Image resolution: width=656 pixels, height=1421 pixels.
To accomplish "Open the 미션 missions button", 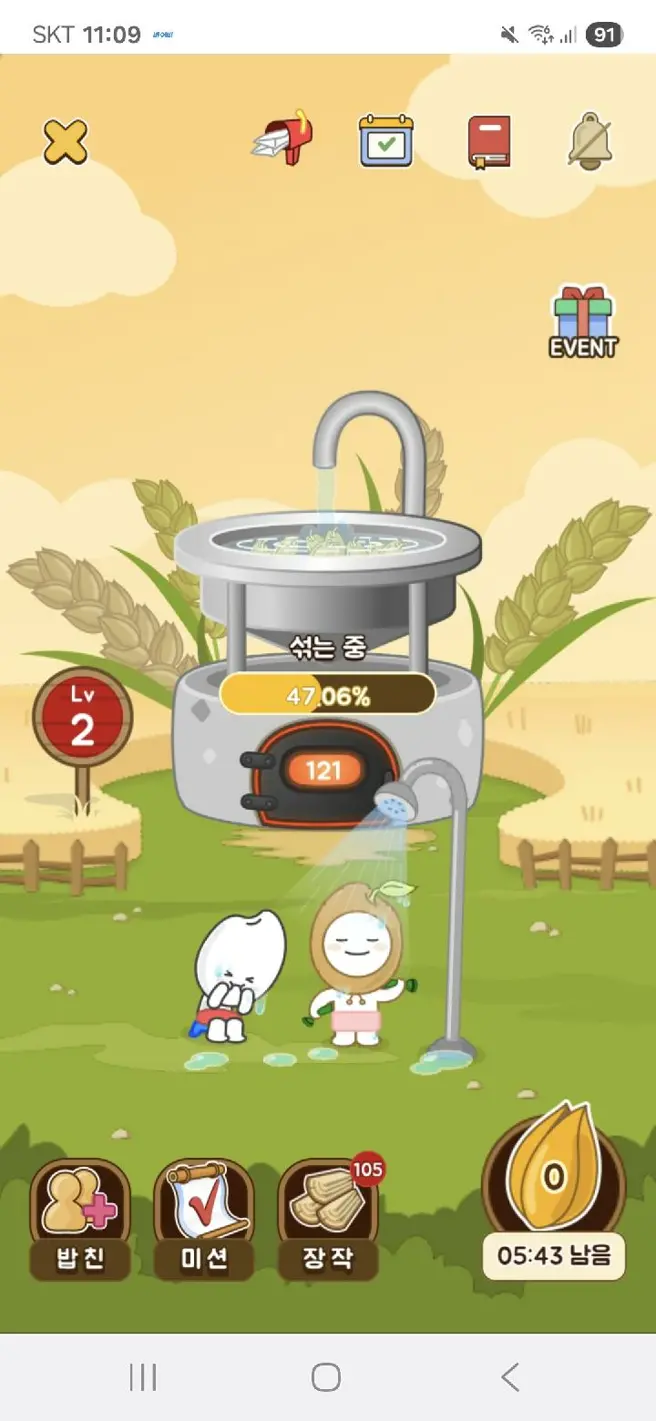I will pos(204,1218).
